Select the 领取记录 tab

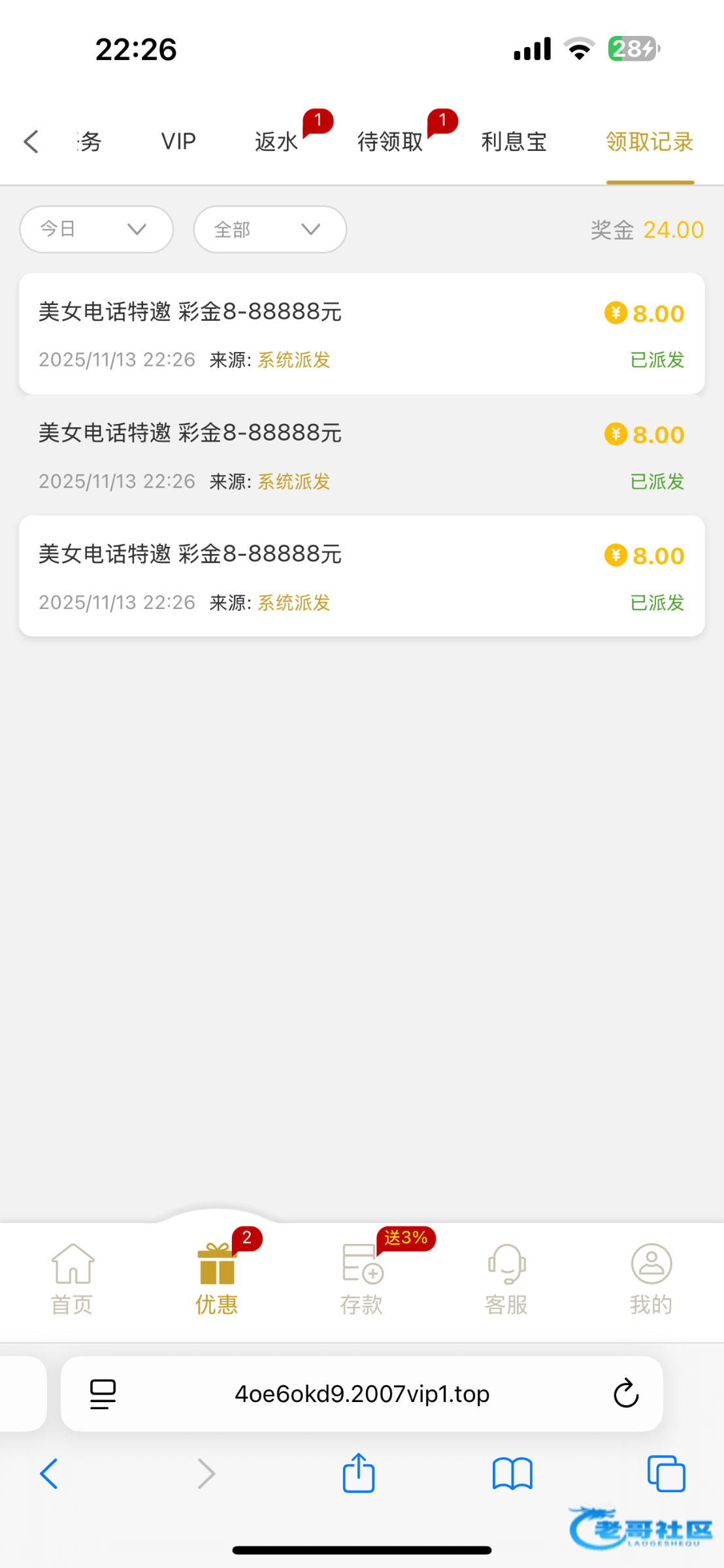(650, 142)
